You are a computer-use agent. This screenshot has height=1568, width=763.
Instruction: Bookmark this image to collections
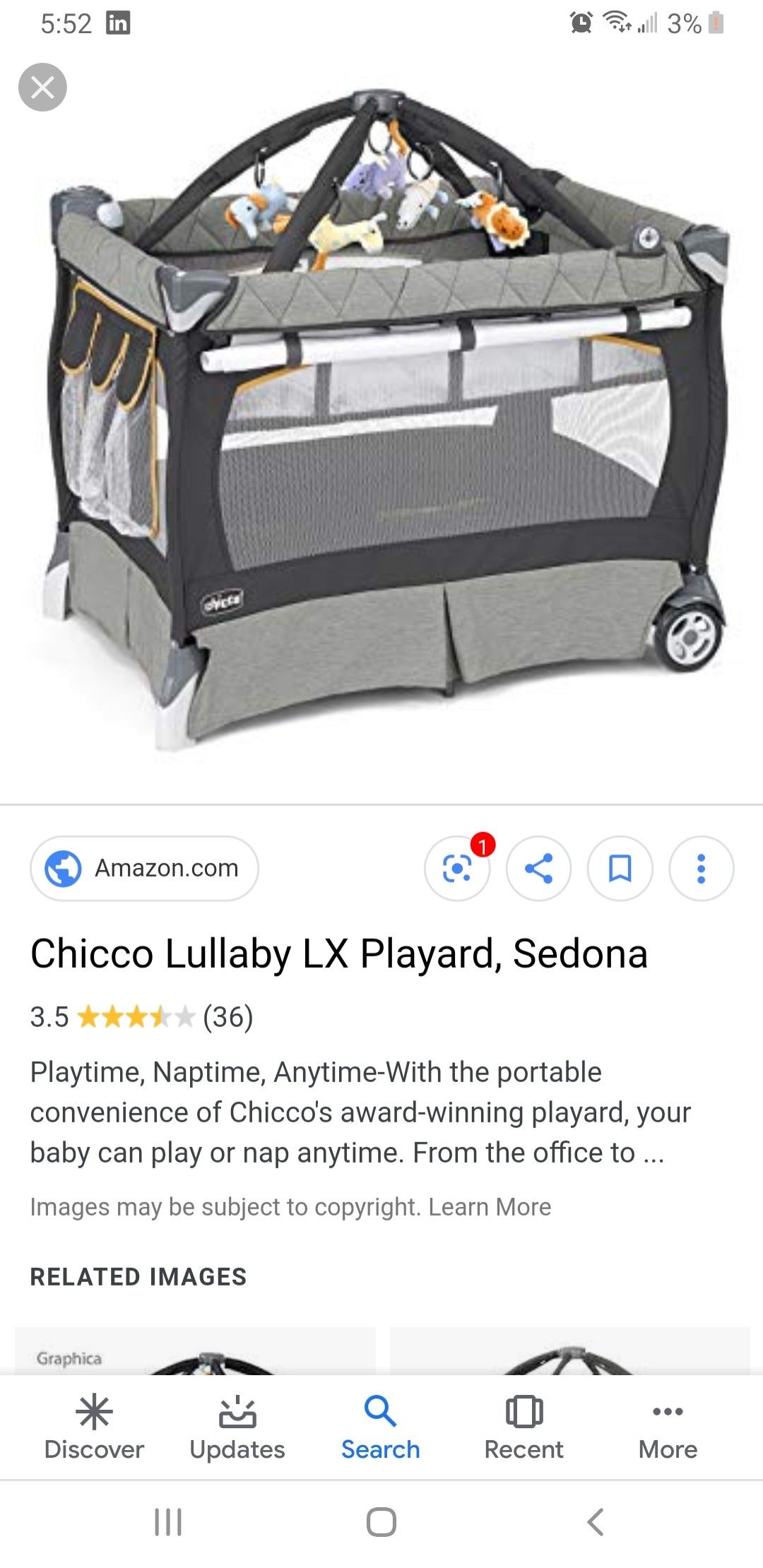pos(620,868)
